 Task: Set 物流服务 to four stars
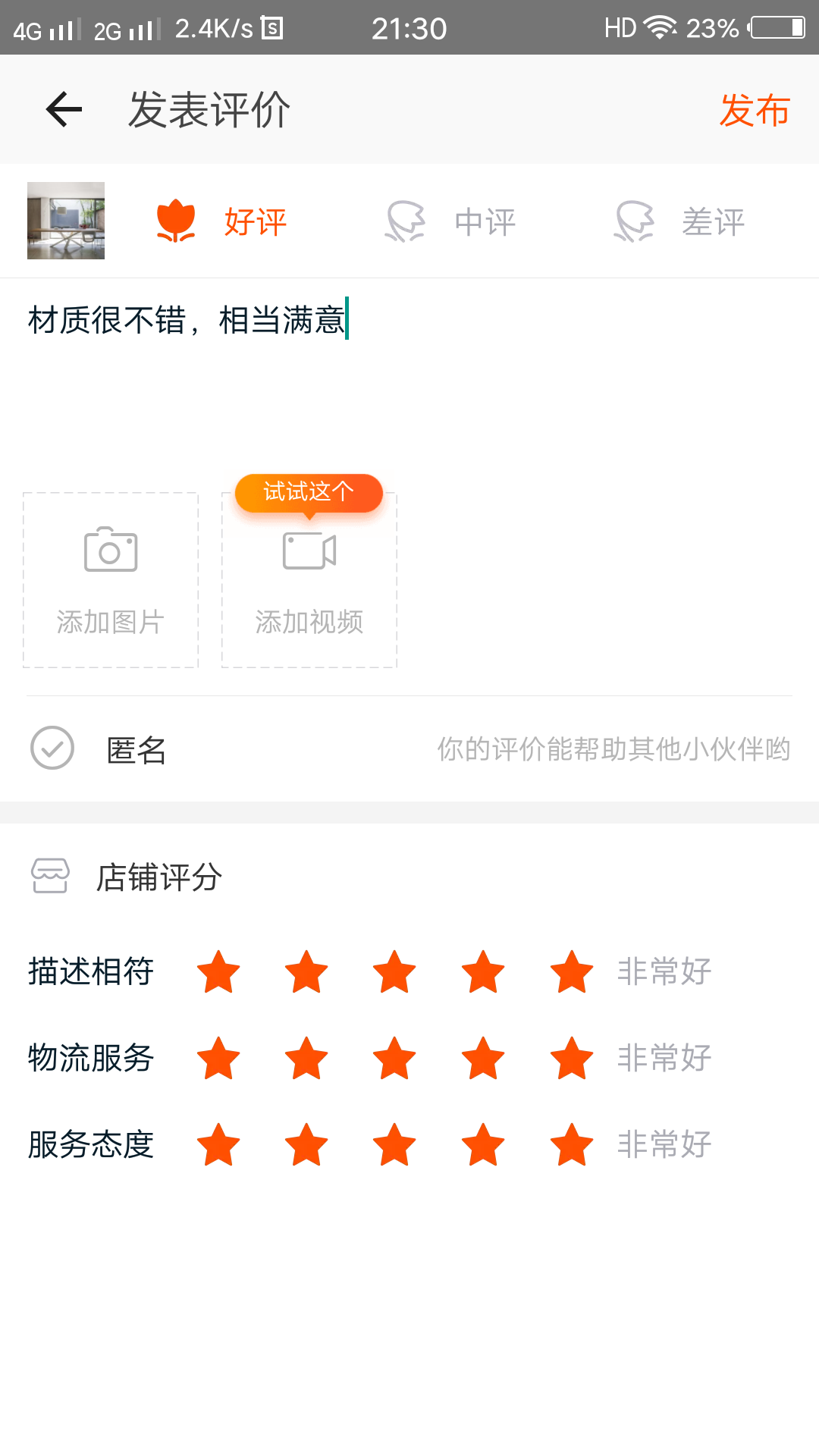pyautogui.click(x=483, y=1058)
